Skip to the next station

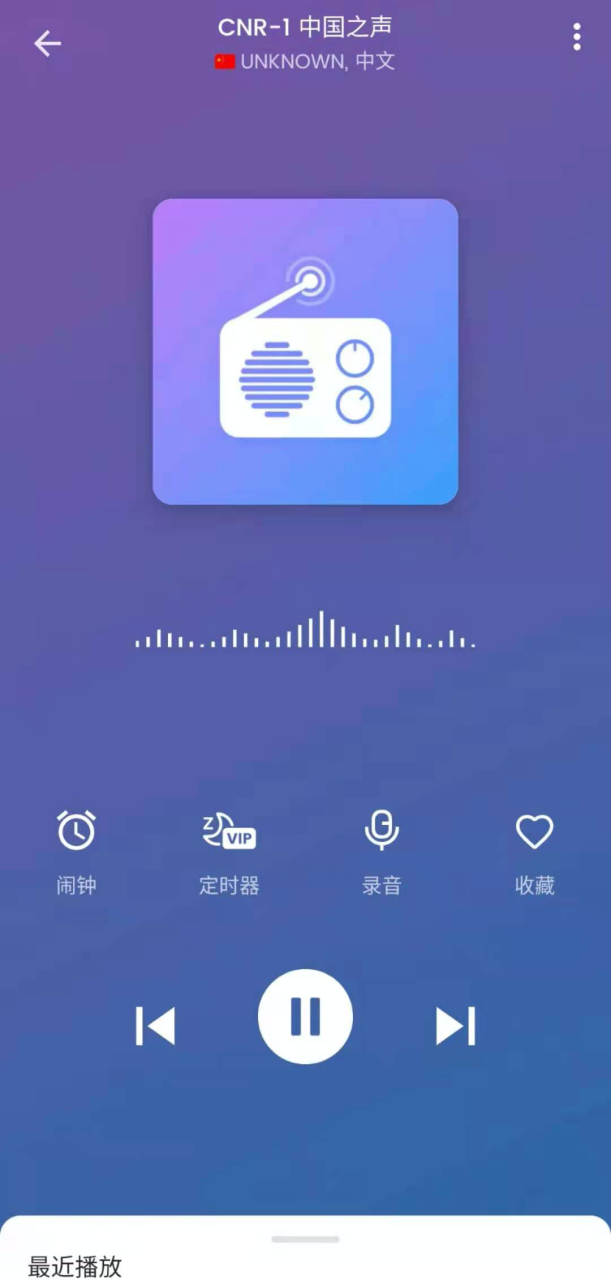(455, 1026)
